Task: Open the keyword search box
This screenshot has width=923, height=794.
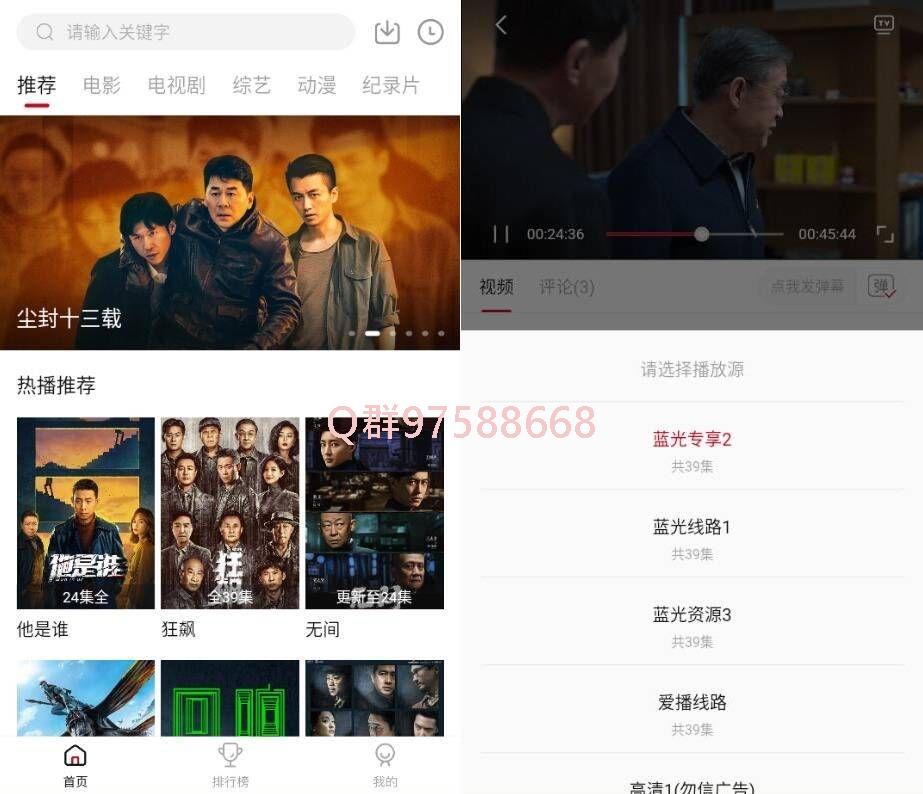Action: [185, 32]
